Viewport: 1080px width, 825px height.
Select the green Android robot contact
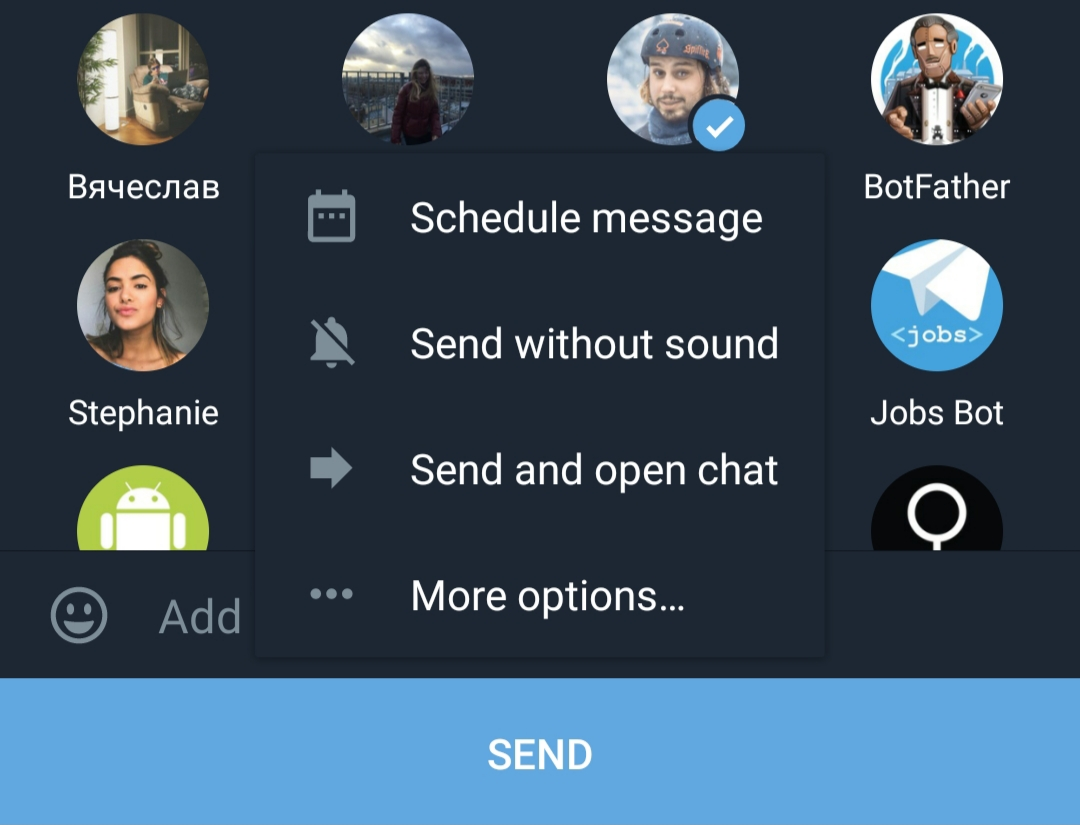[x=143, y=512]
